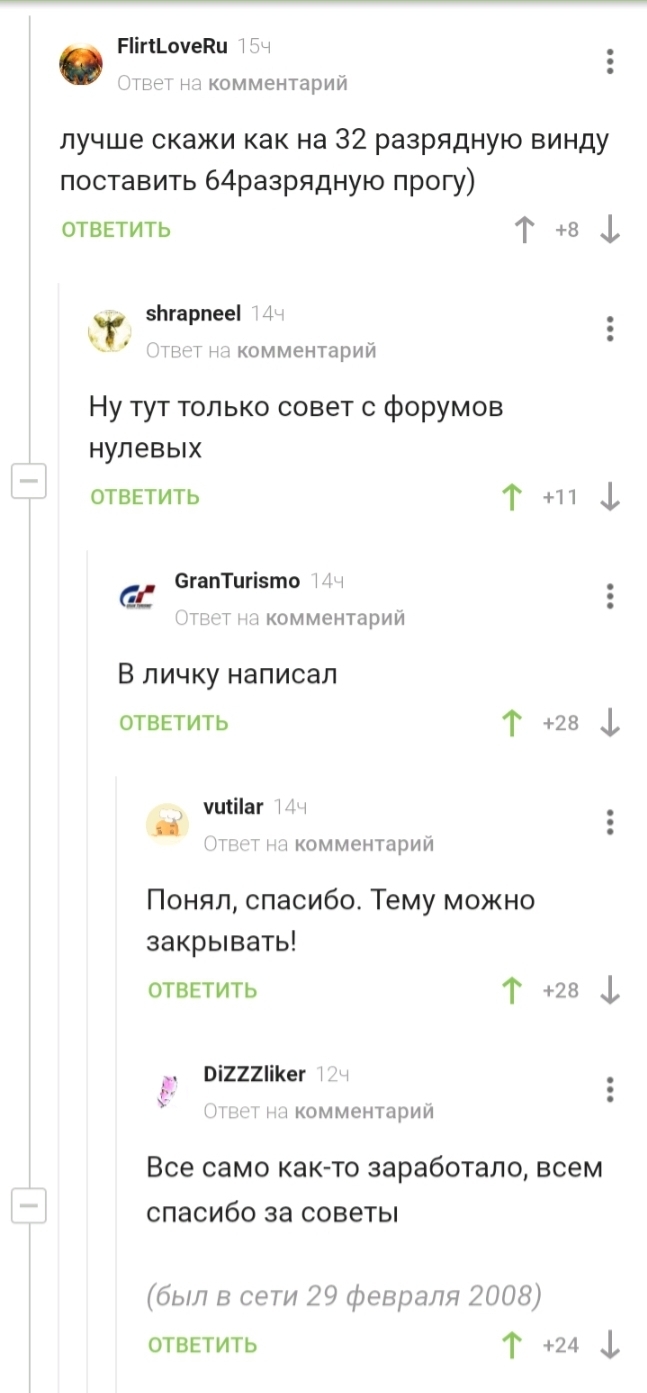Downvote GranTurismo's comment
Viewport: 647px width, 1393px height.
611,723
